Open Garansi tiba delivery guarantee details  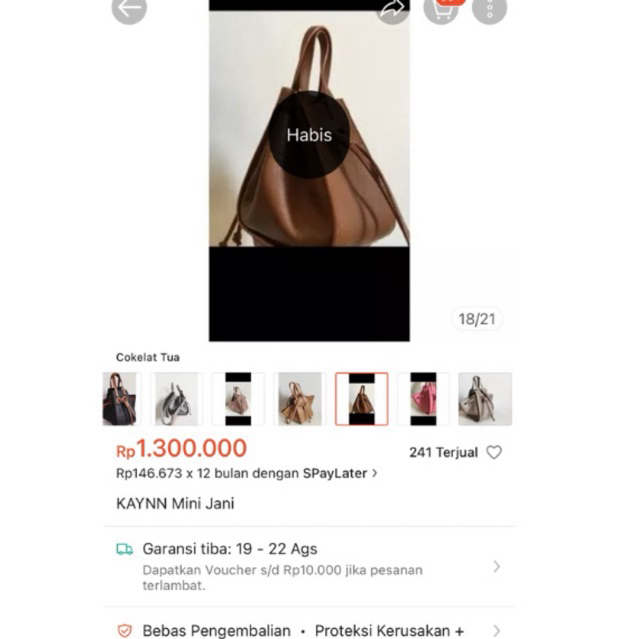310,566
